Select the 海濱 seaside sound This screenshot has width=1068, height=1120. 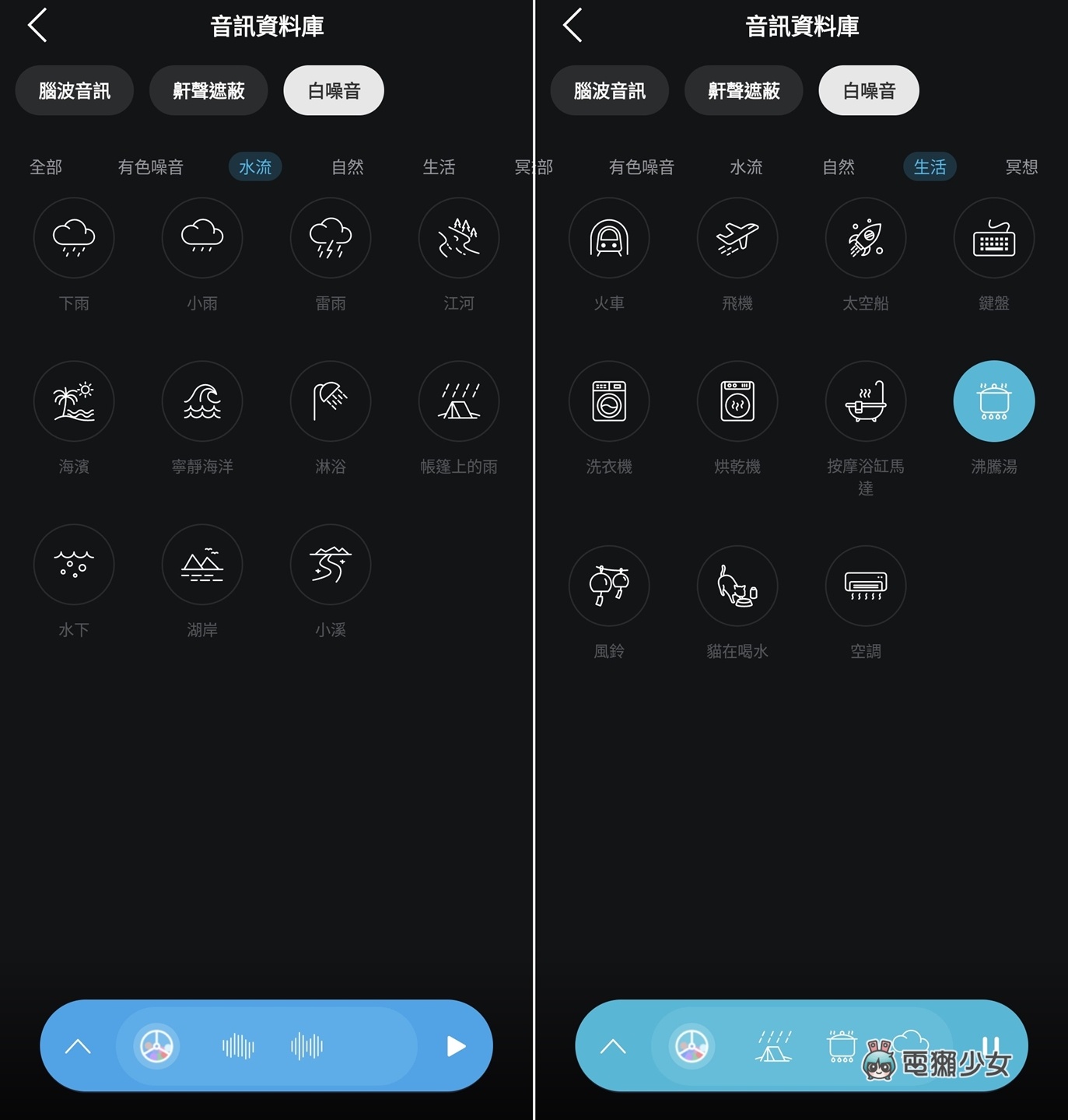74,401
